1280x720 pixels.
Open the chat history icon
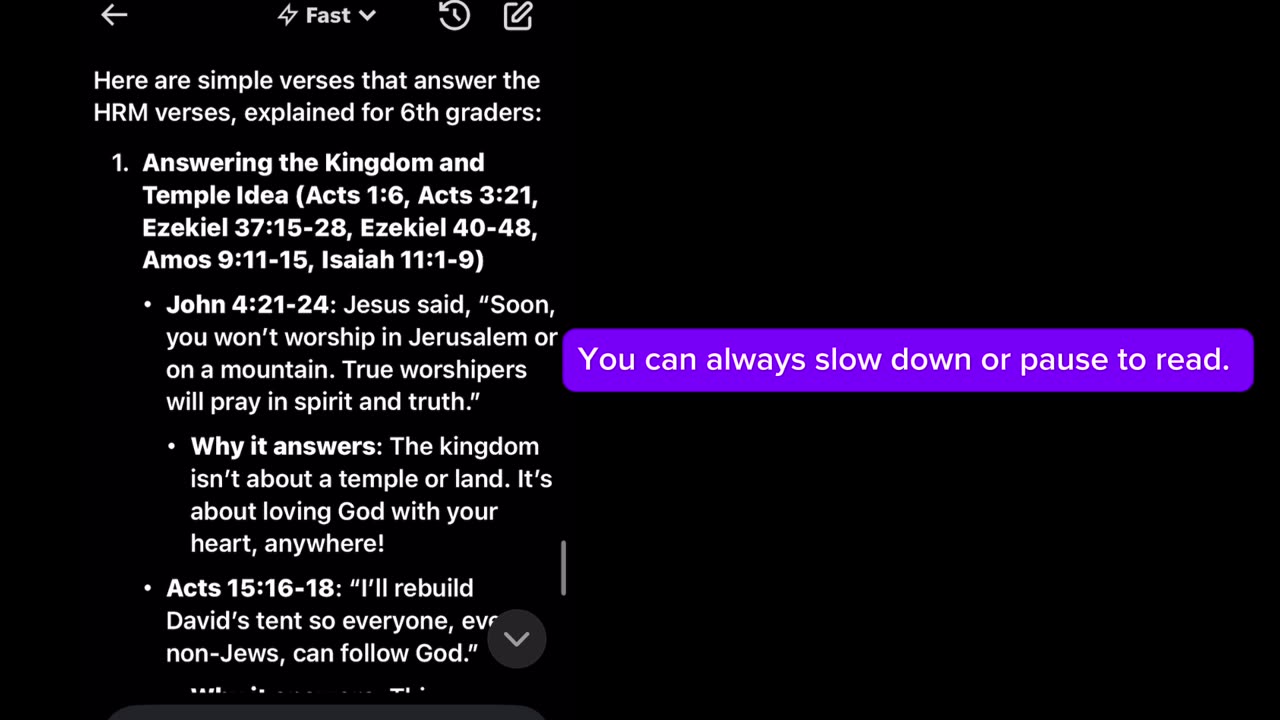(x=455, y=15)
